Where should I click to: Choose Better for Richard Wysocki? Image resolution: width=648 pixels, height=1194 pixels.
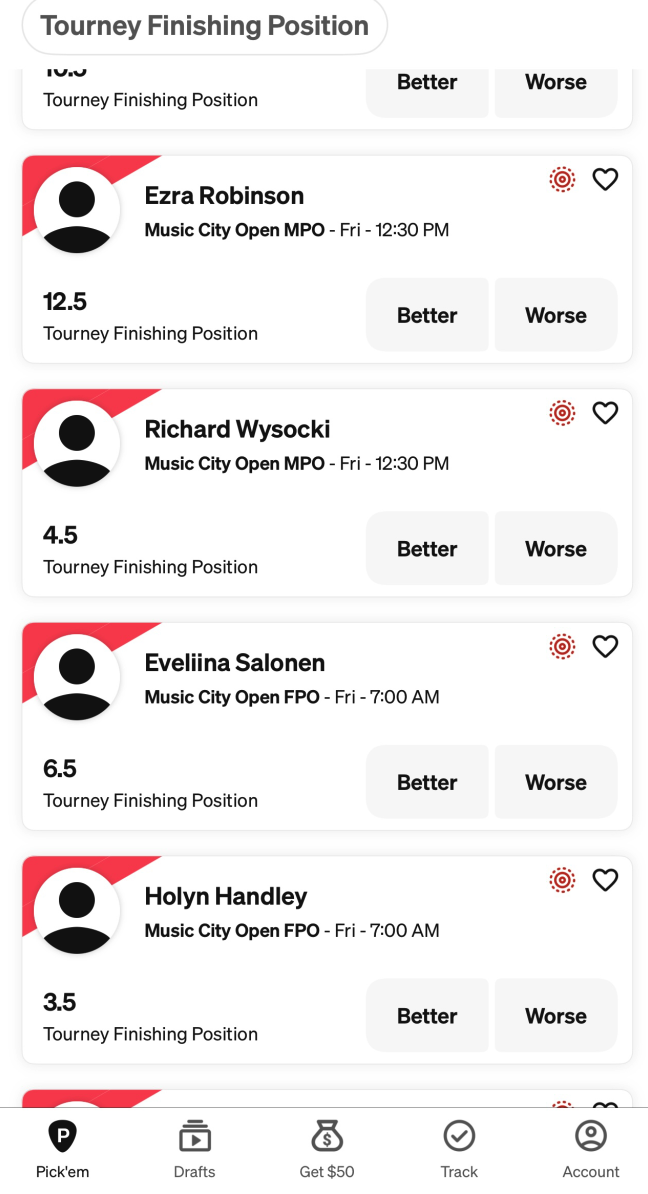tap(427, 549)
